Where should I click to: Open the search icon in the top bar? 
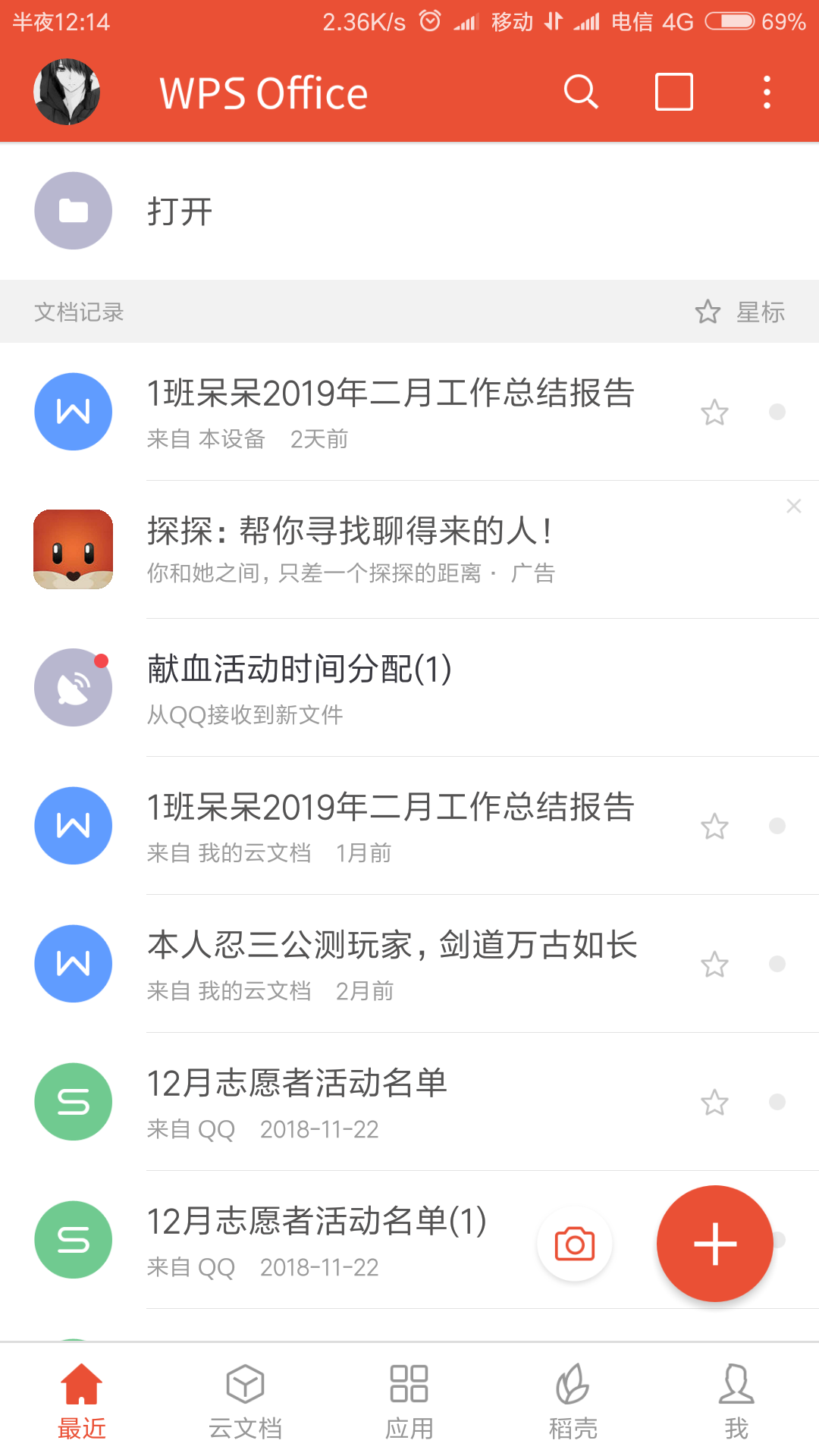(x=581, y=93)
